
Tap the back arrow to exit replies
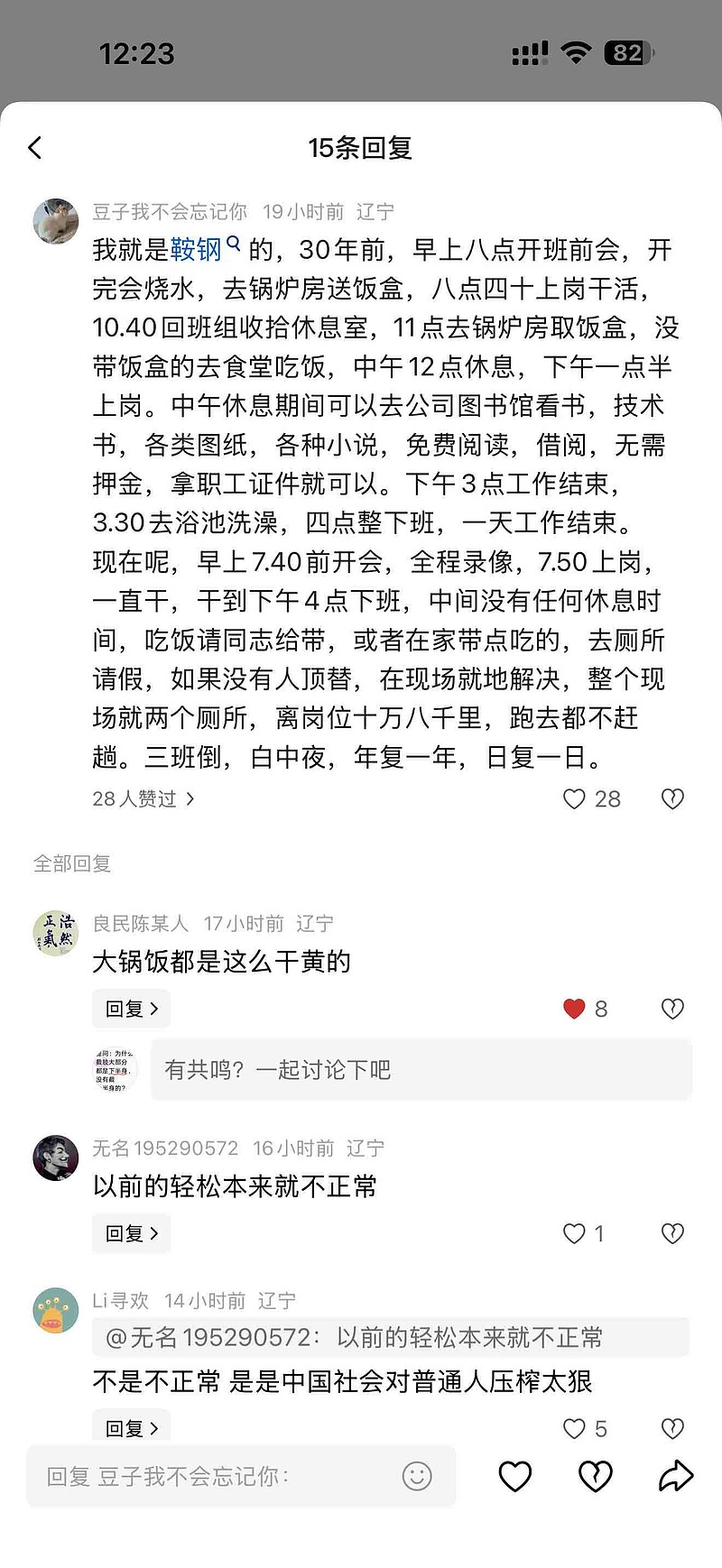(36, 147)
